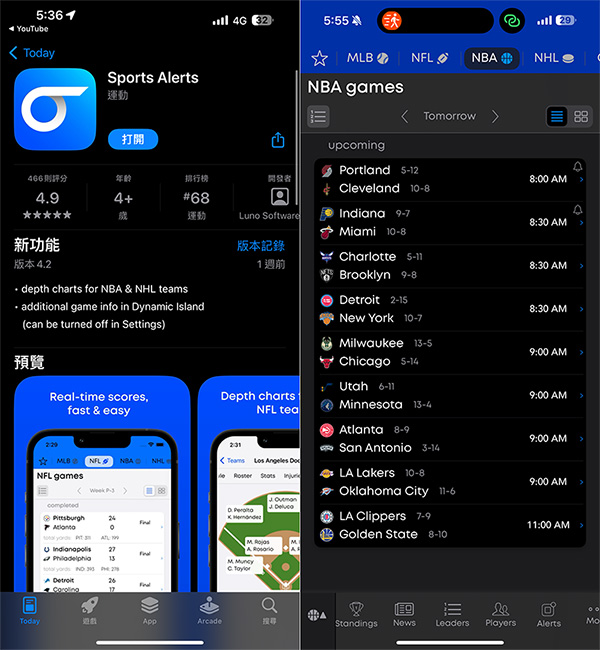
Task: Go to previous day before Tomorrow
Action: click(404, 116)
